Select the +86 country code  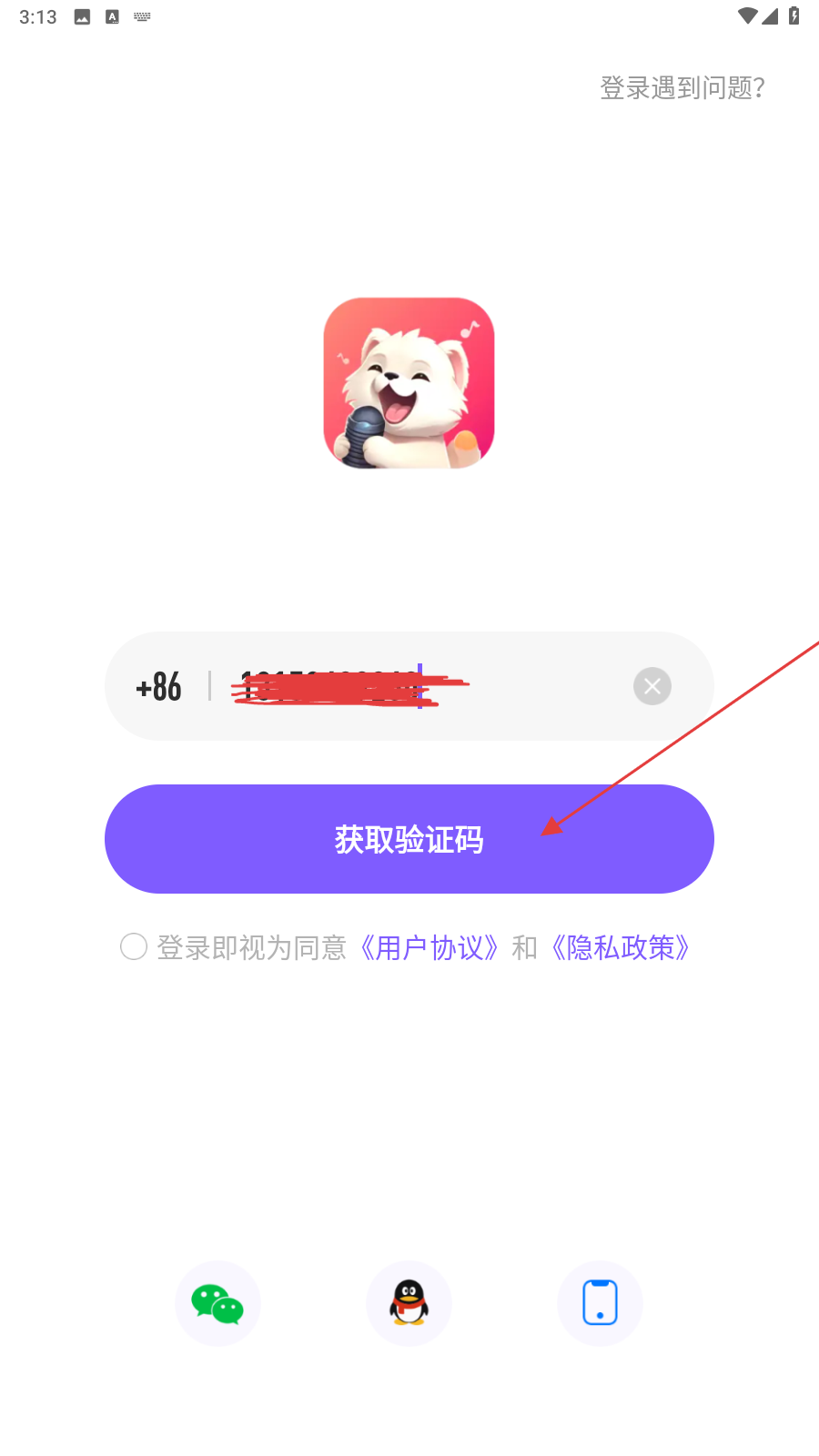click(x=158, y=686)
